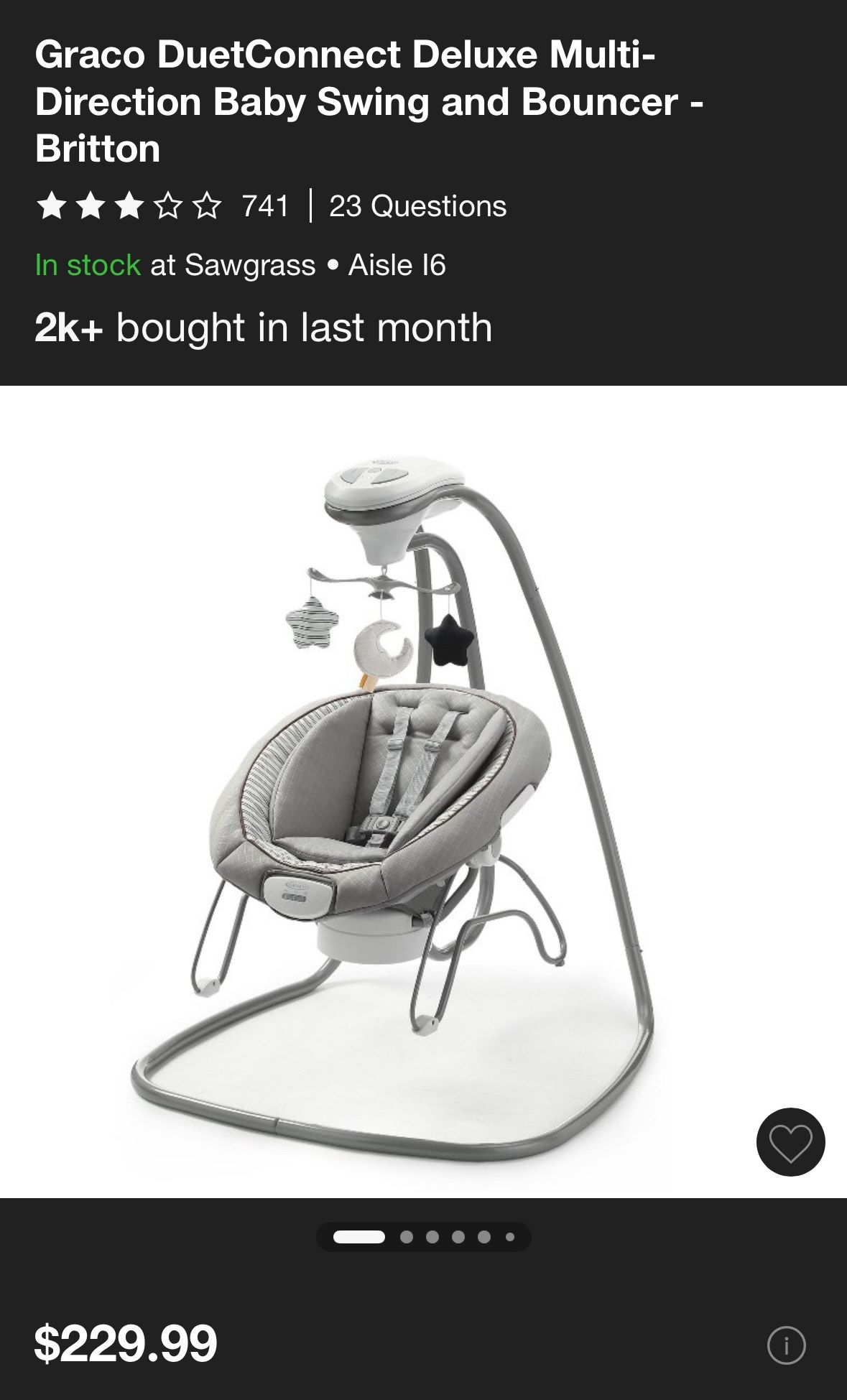Viewport: 847px width, 1400px height.
Task: Add the swing to favorites with the heart
Action: click(x=790, y=1142)
